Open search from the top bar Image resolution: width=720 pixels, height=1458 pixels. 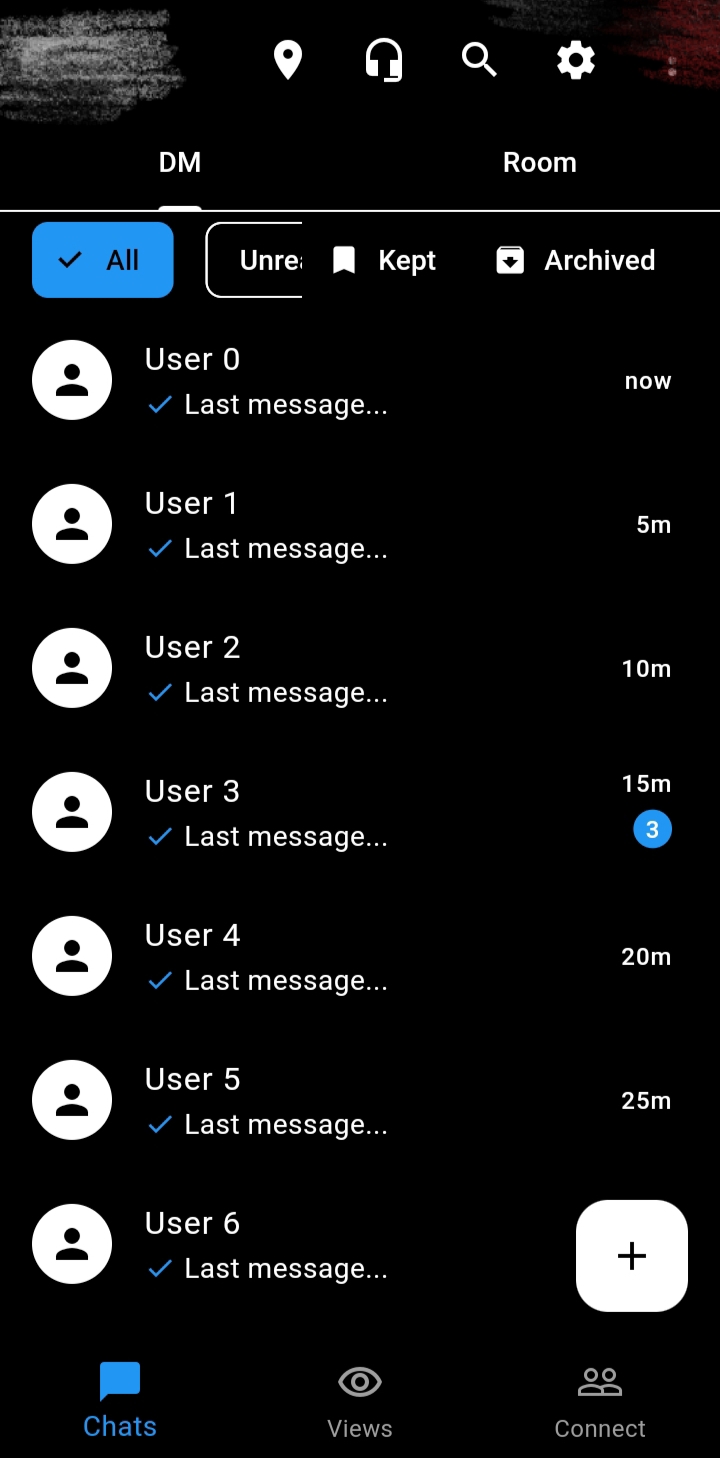click(480, 60)
